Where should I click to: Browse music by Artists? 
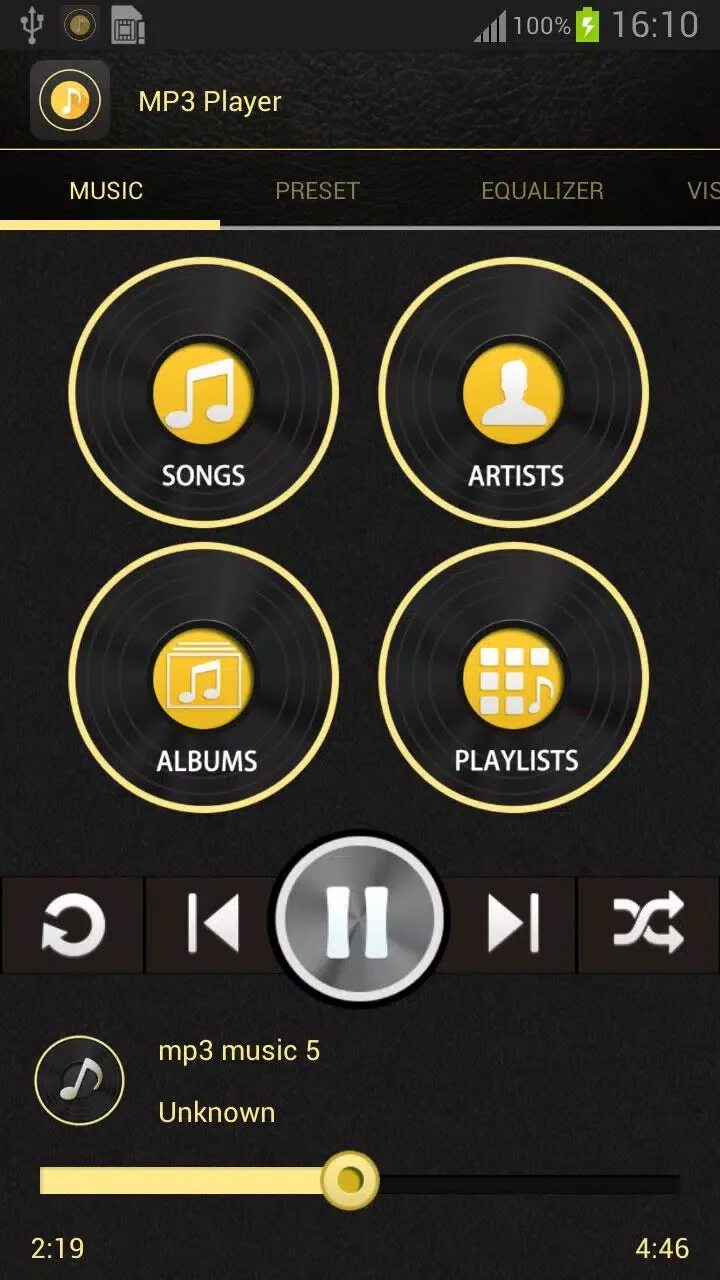click(x=514, y=392)
